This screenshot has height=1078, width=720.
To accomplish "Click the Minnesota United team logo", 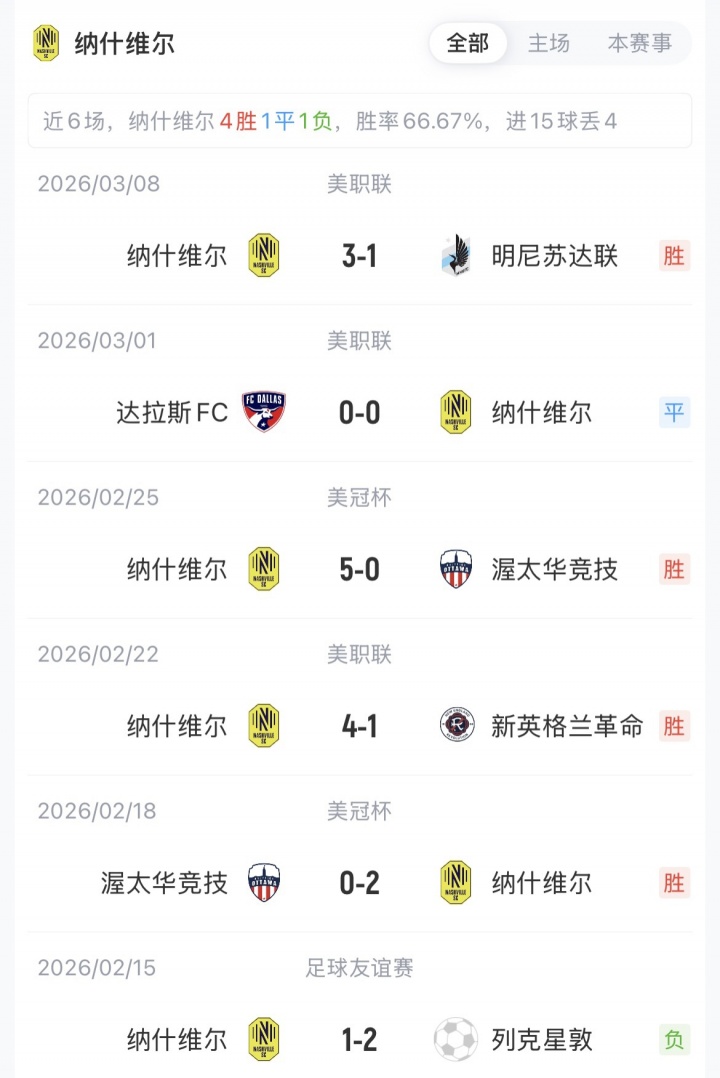I will [x=455, y=256].
